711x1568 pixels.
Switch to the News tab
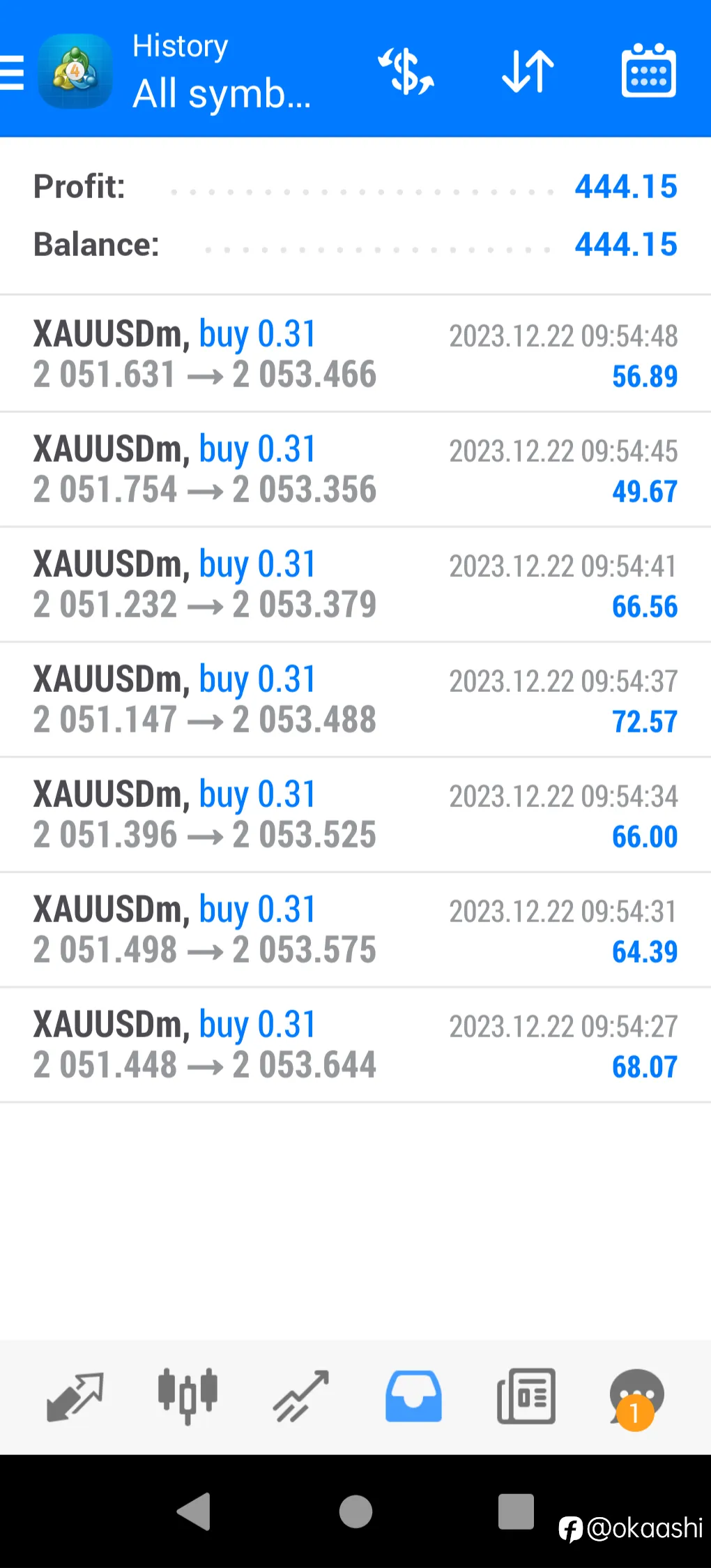(x=526, y=1396)
